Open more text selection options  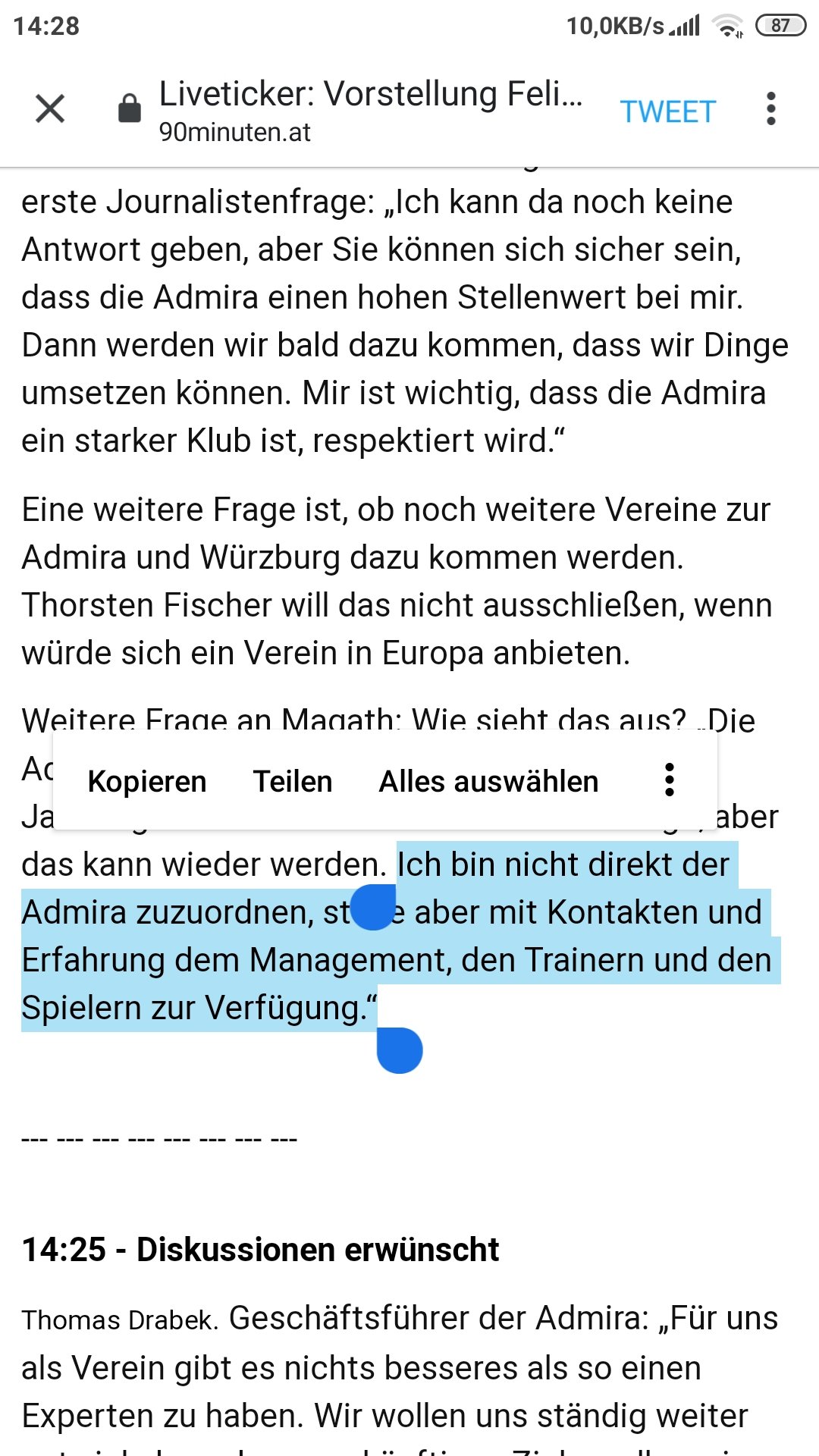click(669, 780)
